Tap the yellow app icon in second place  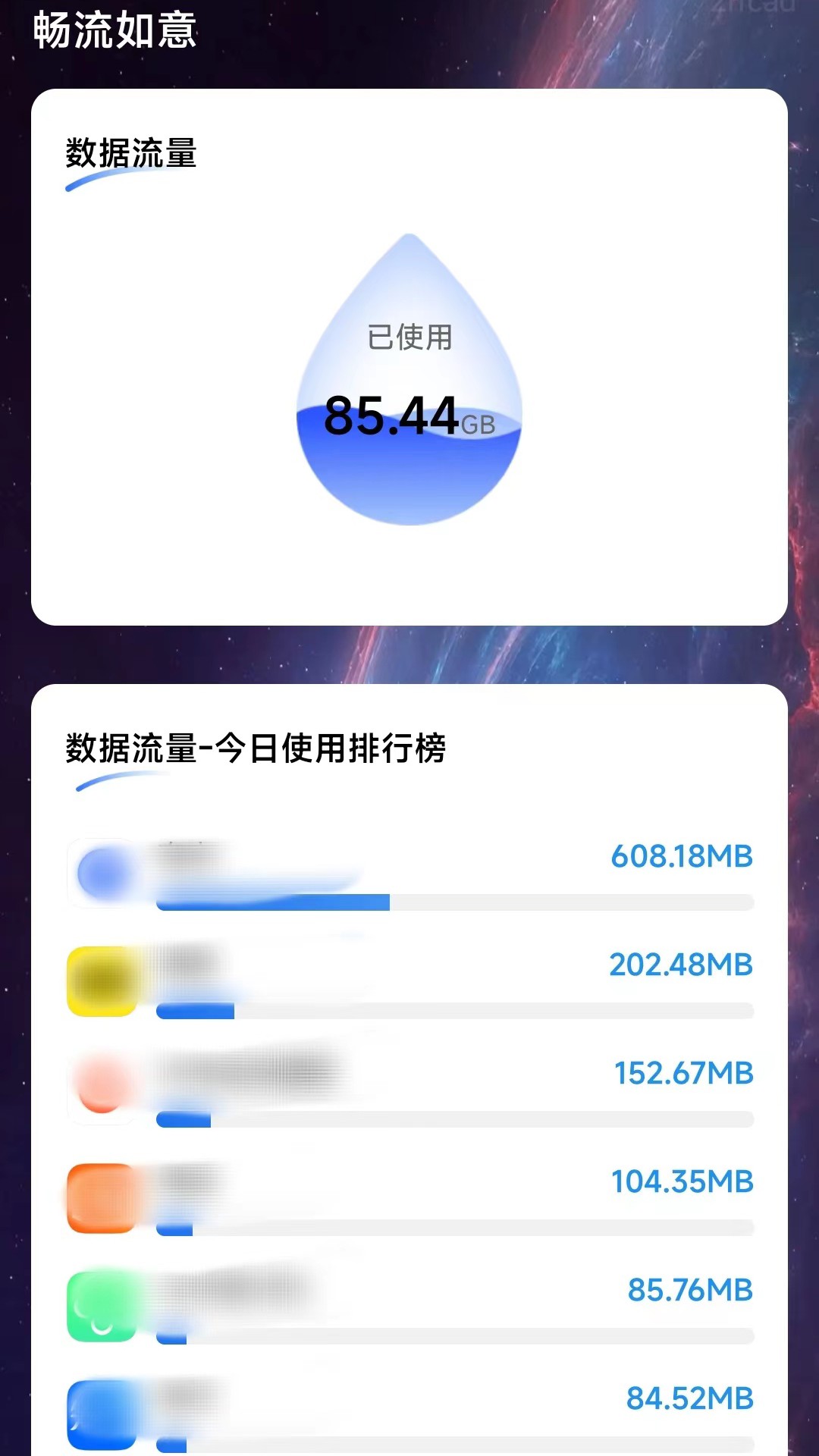coord(102,978)
